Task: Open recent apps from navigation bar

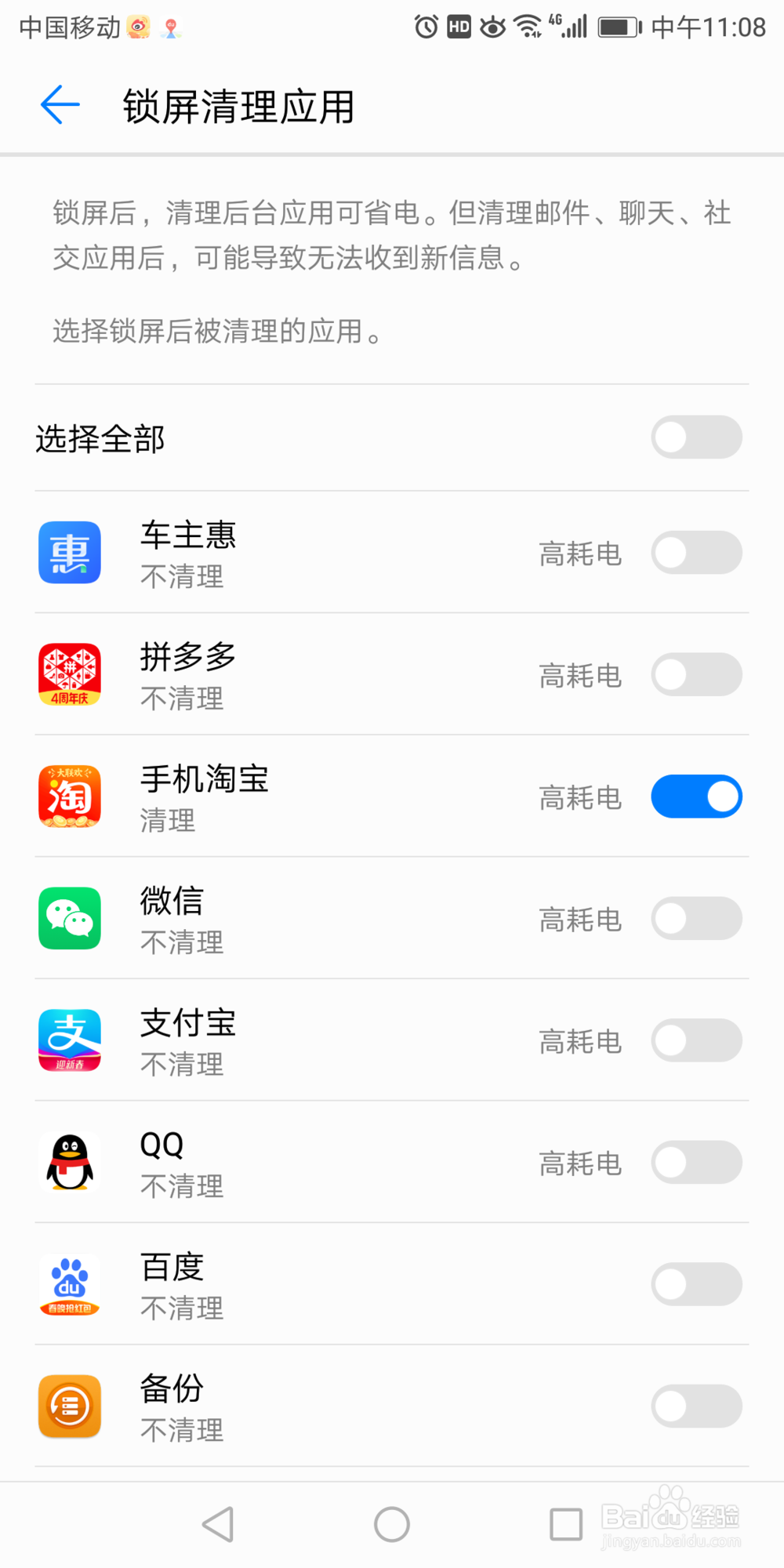Action: (x=566, y=1525)
